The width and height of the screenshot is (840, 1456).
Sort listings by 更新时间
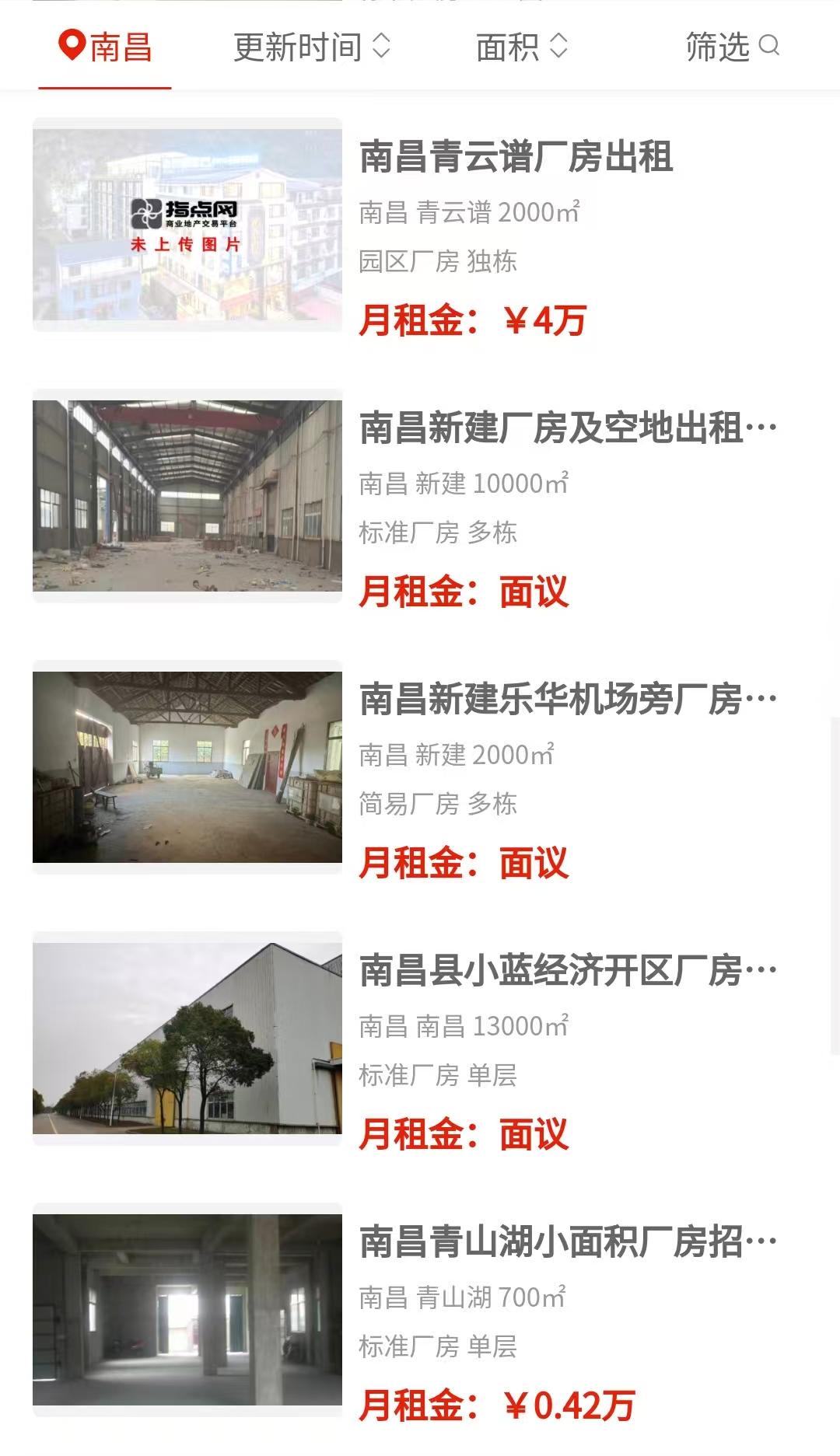point(311,47)
